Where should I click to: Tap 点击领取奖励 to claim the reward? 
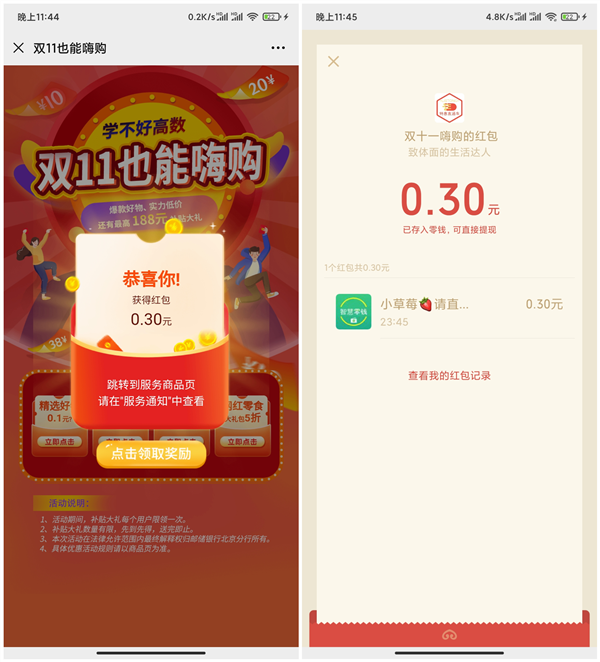[151, 453]
